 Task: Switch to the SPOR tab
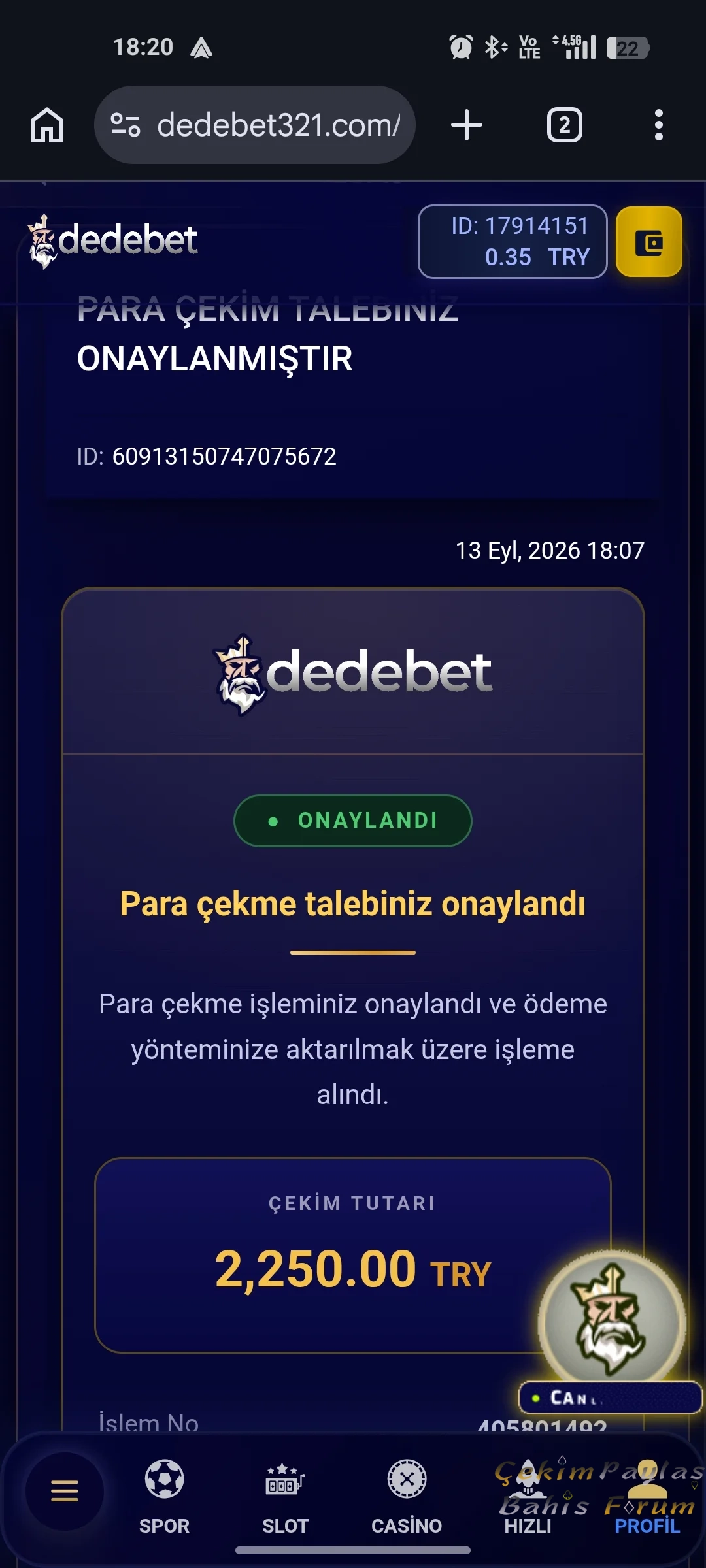164,1497
